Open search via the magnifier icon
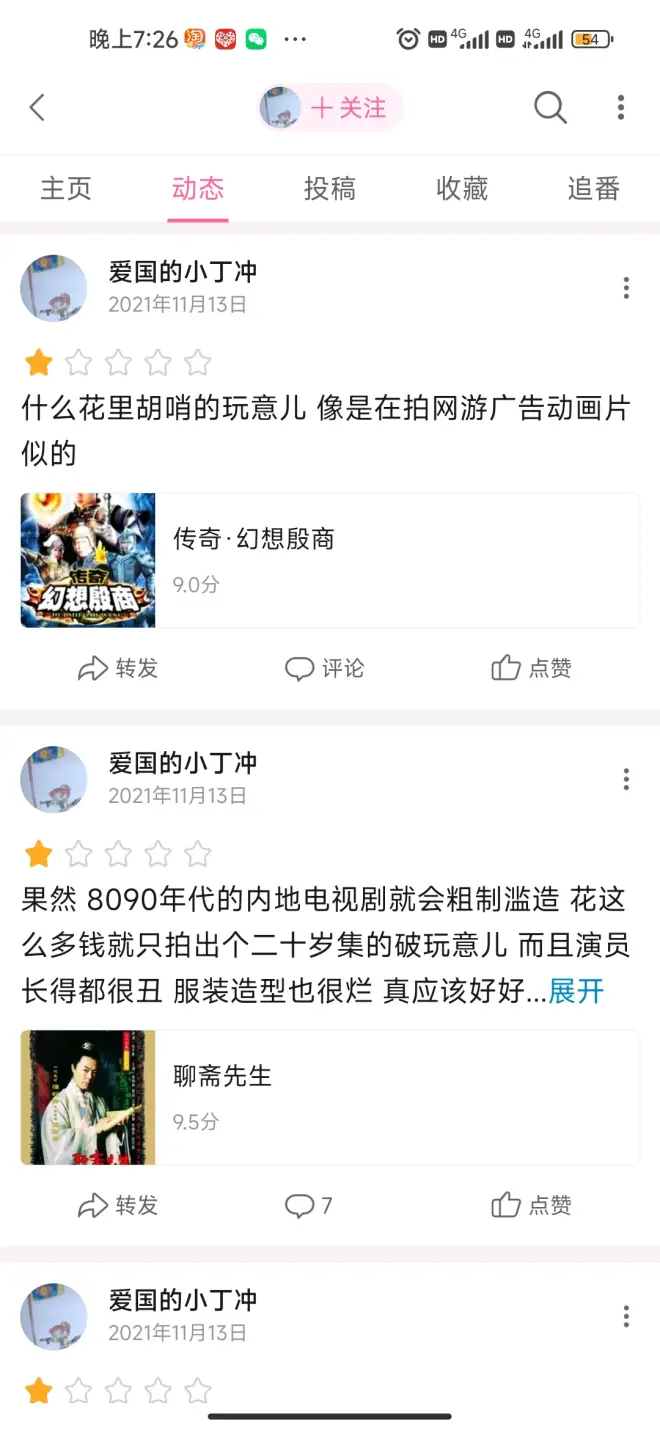The image size is (660, 1430). click(550, 108)
